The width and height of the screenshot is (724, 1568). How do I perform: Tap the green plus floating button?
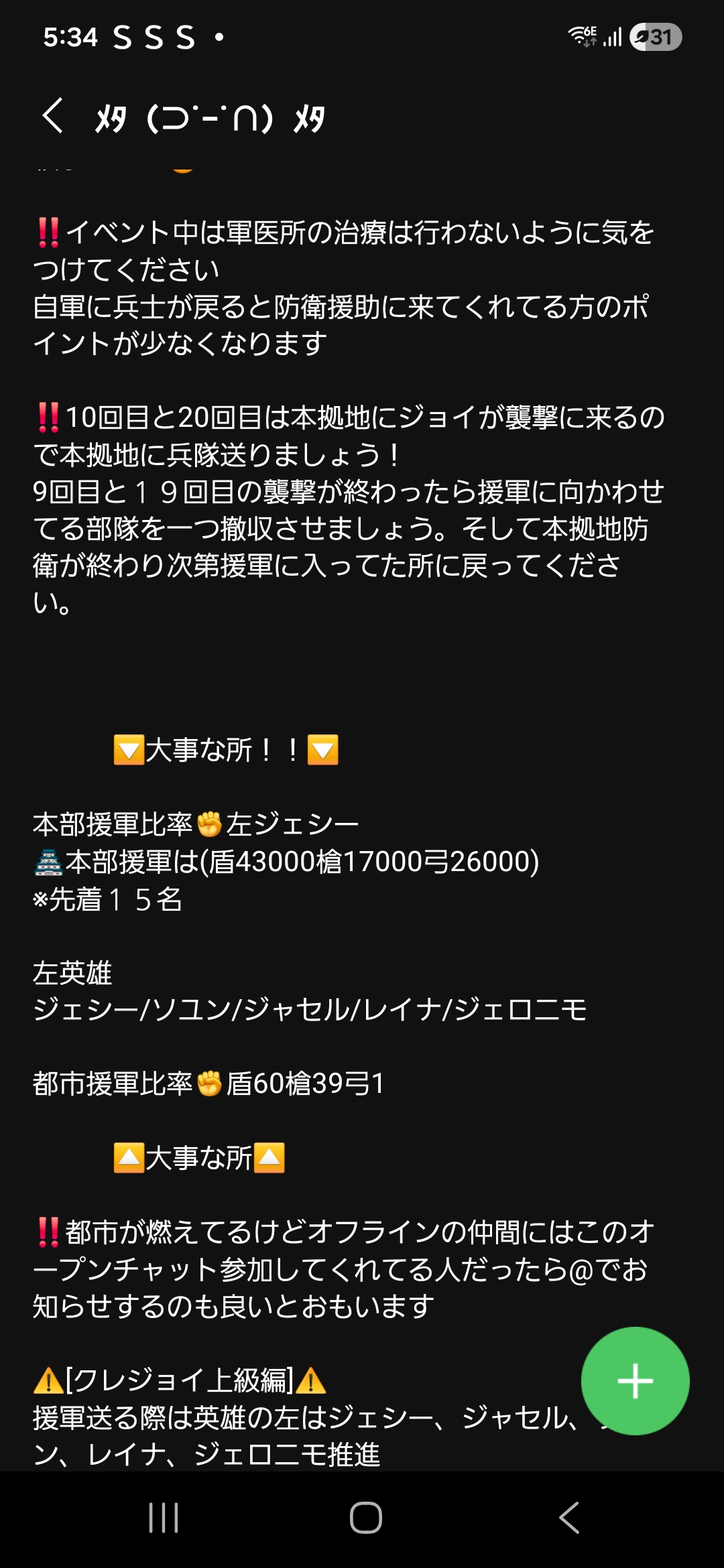(635, 1380)
